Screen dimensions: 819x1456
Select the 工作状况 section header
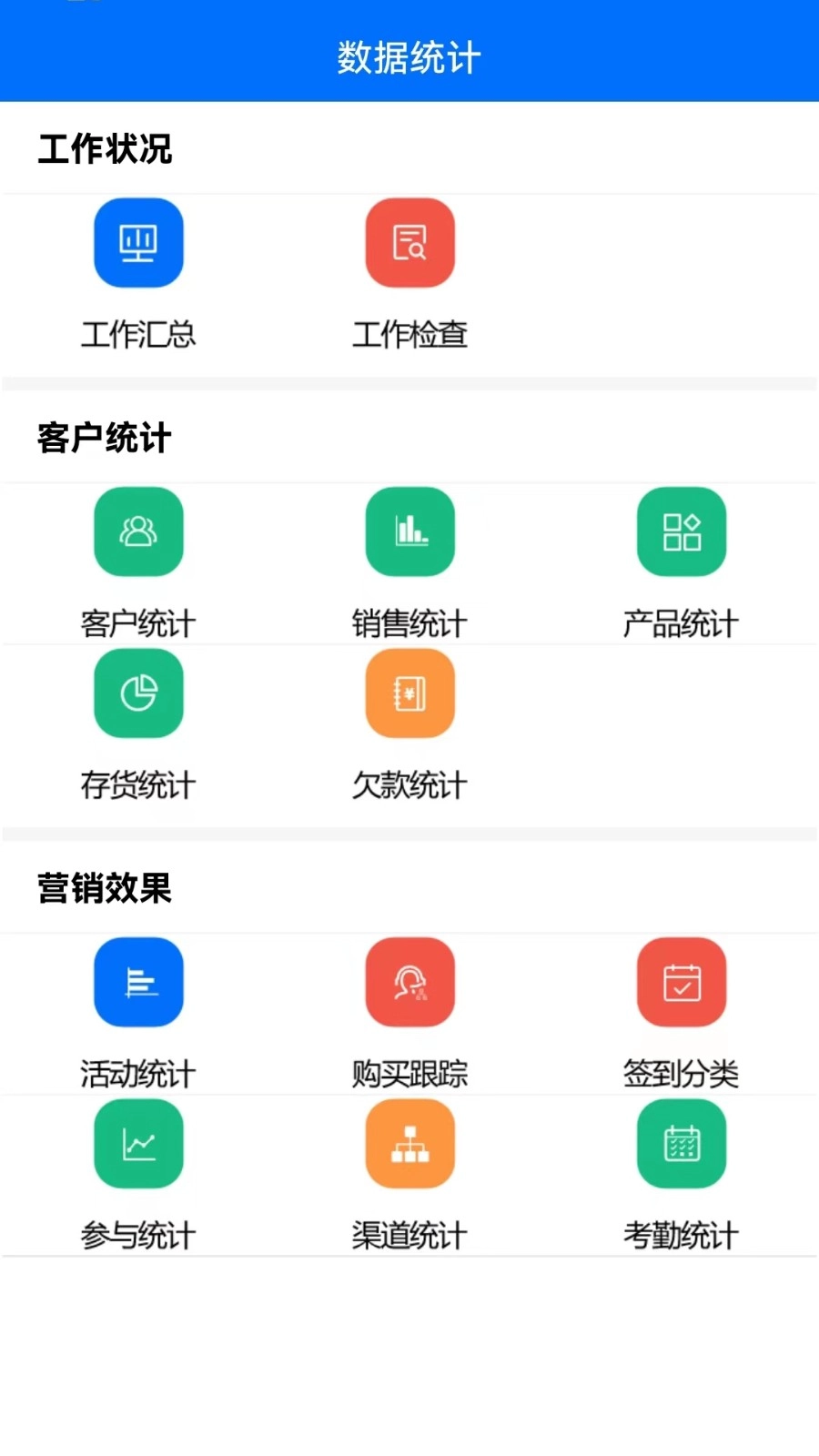pos(103,148)
